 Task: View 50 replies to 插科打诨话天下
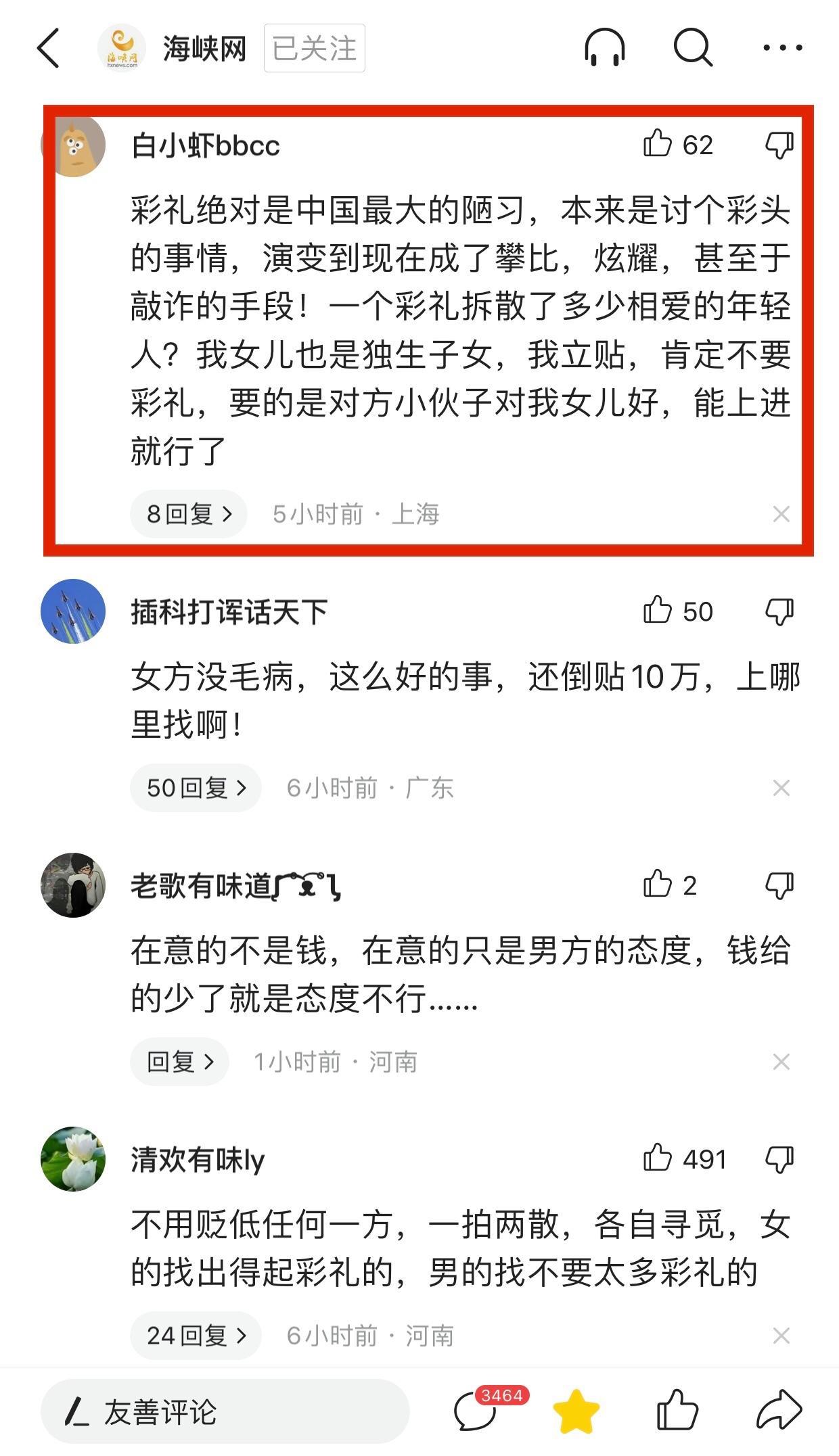[x=196, y=788]
